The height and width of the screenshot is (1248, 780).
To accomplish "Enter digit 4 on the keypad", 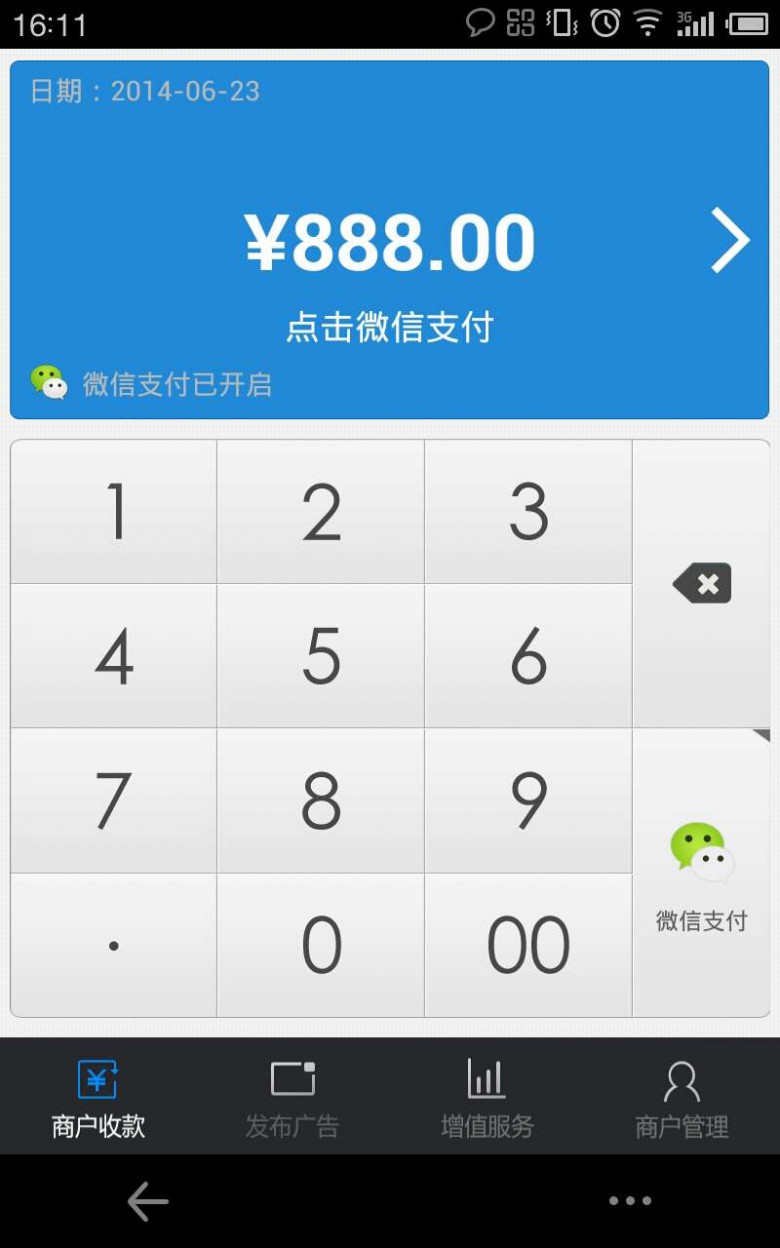I will [x=114, y=656].
